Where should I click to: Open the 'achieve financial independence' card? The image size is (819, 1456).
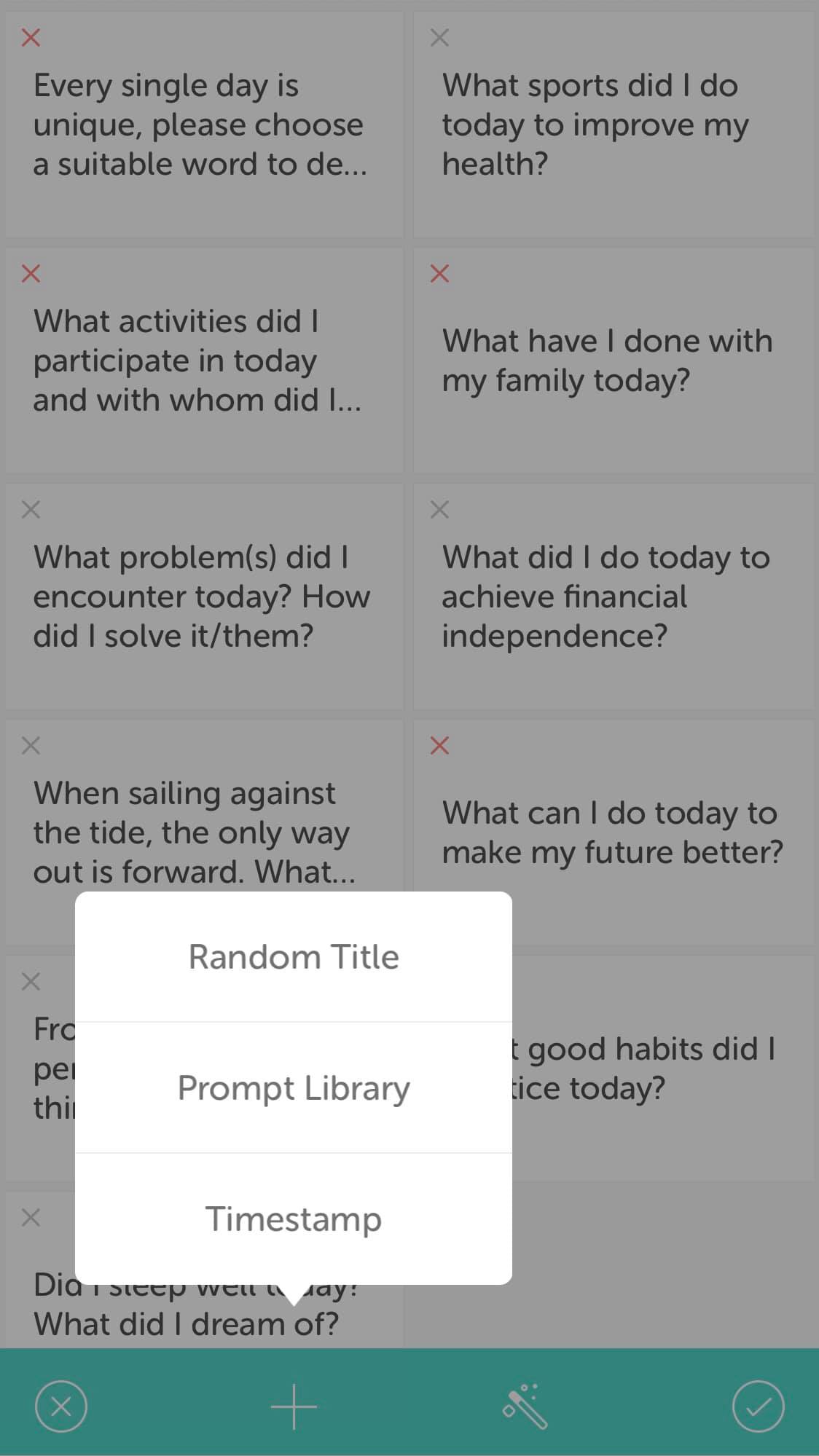click(614, 596)
